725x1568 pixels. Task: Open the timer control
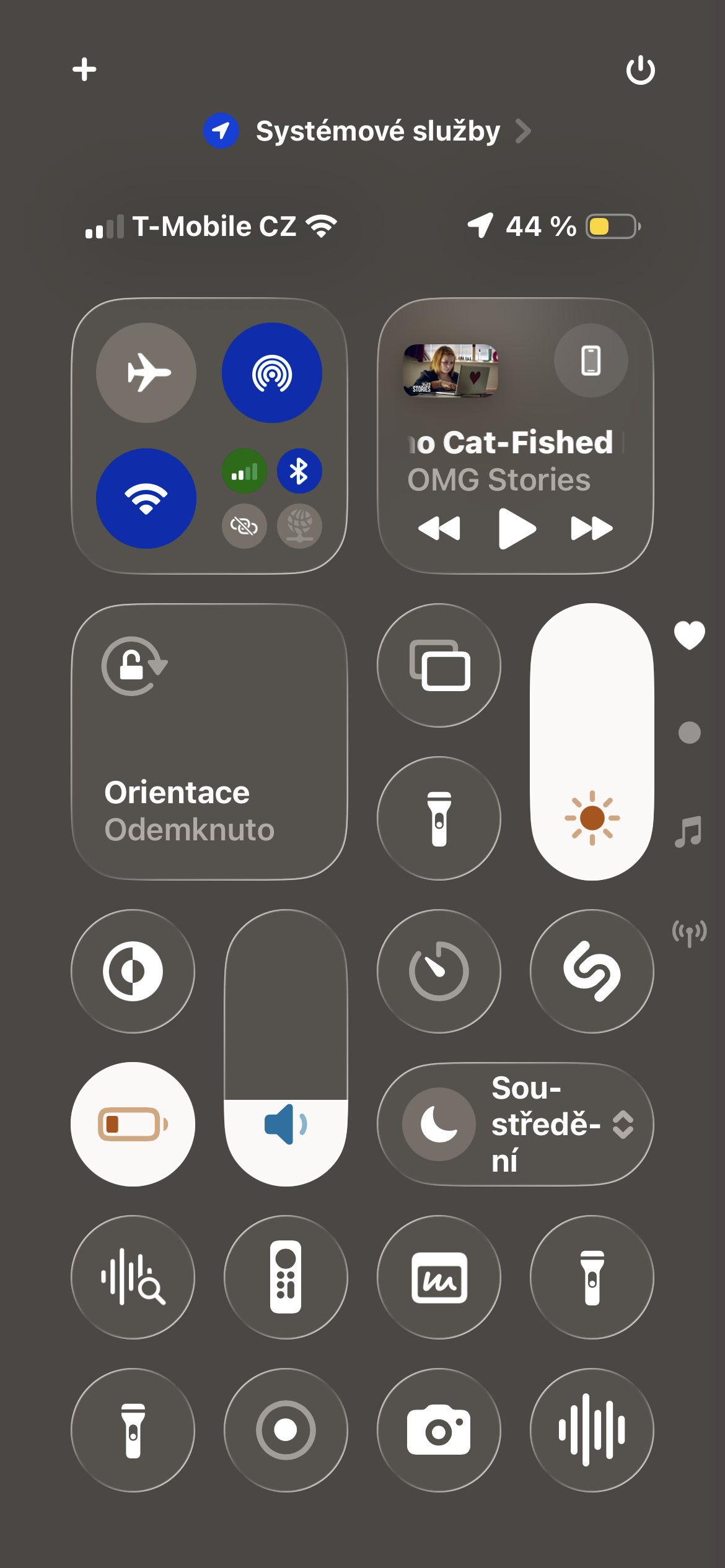click(x=439, y=971)
